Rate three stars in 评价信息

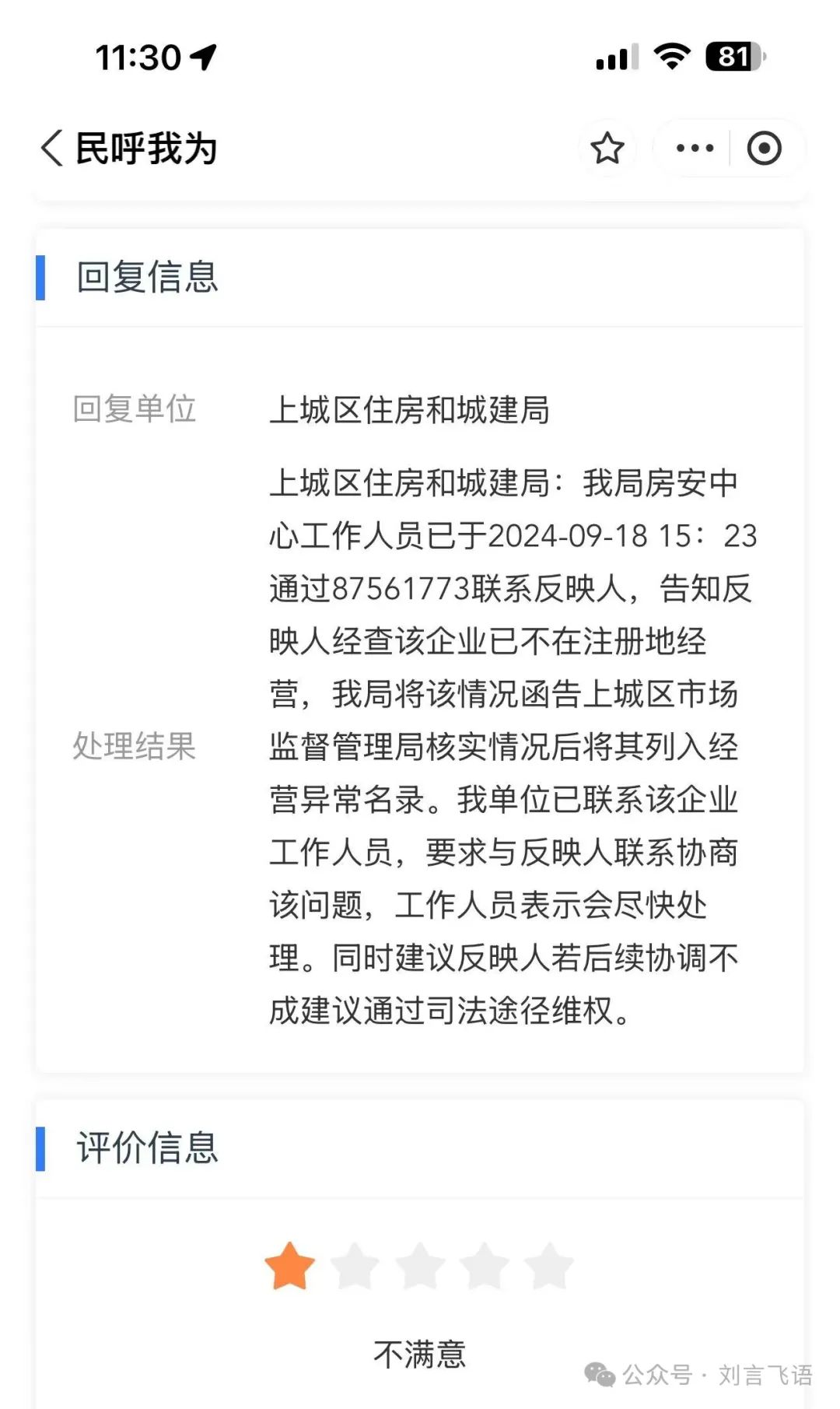tap(420, 1266)
